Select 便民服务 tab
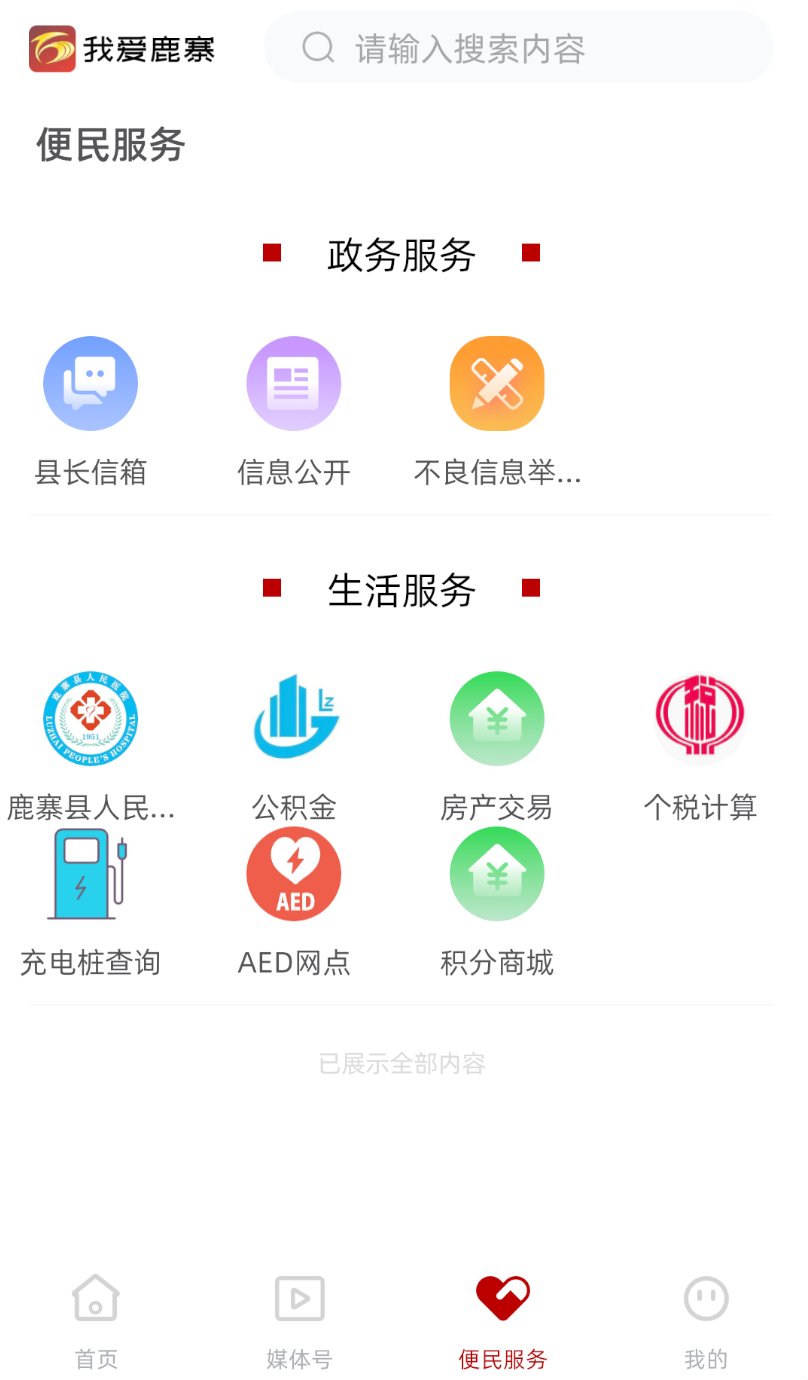This screenshot has height=1380, width=808. tap(503, 1320)
